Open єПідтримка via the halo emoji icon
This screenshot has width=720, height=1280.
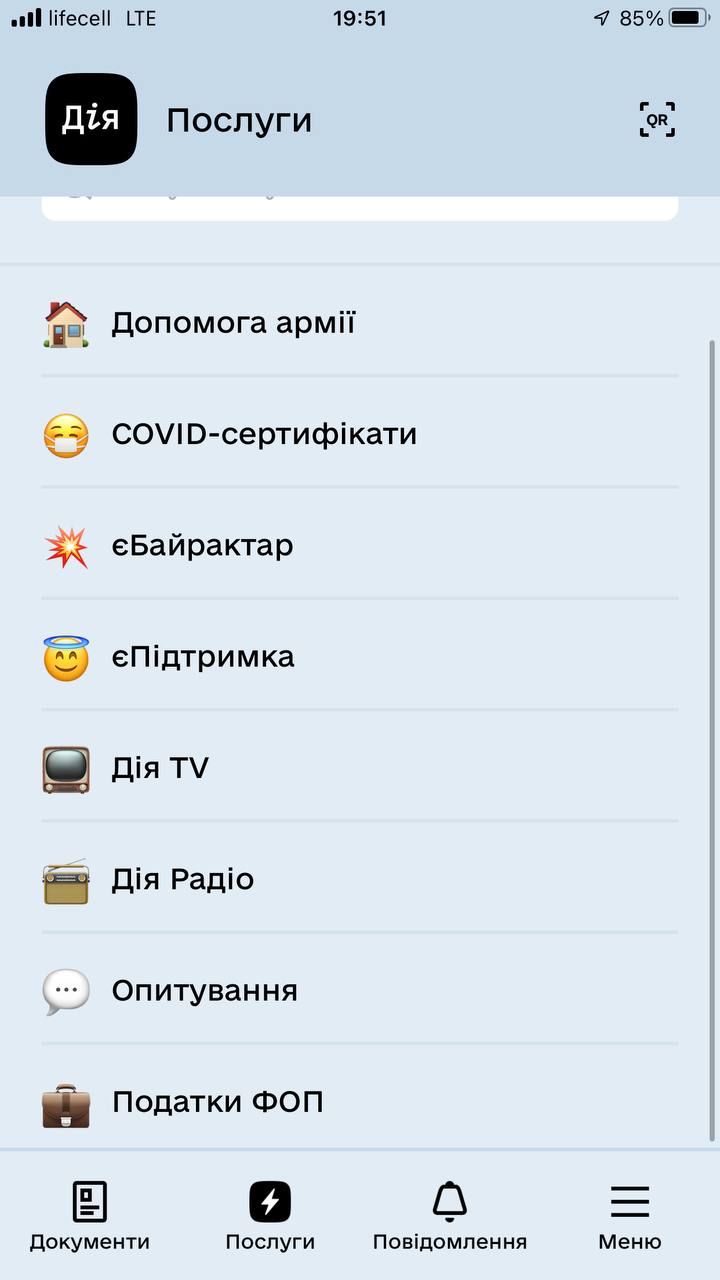click(x=65, y=656)
